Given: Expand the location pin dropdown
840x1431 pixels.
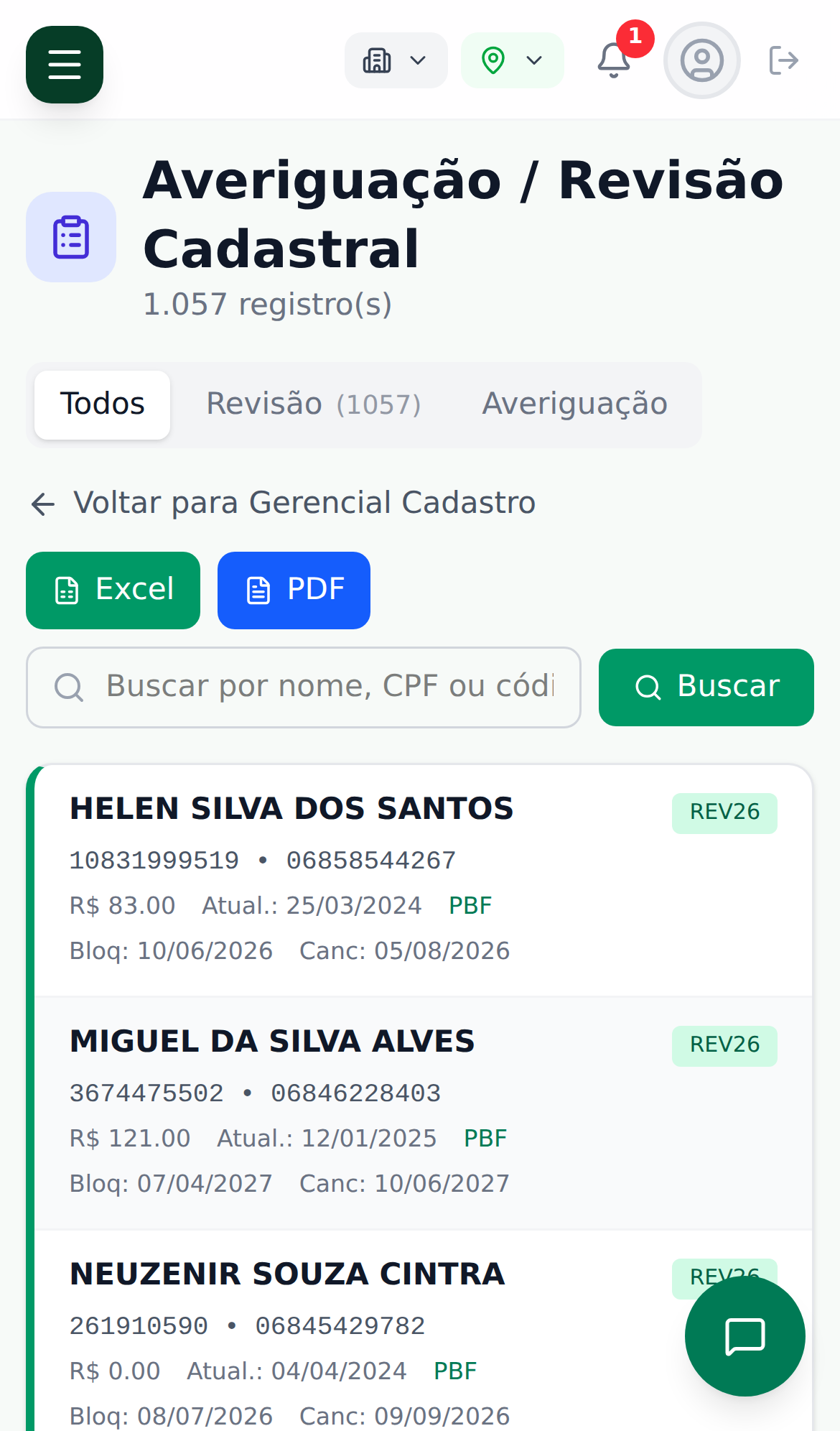Looking at the screenshot, I should pos(512,60).
